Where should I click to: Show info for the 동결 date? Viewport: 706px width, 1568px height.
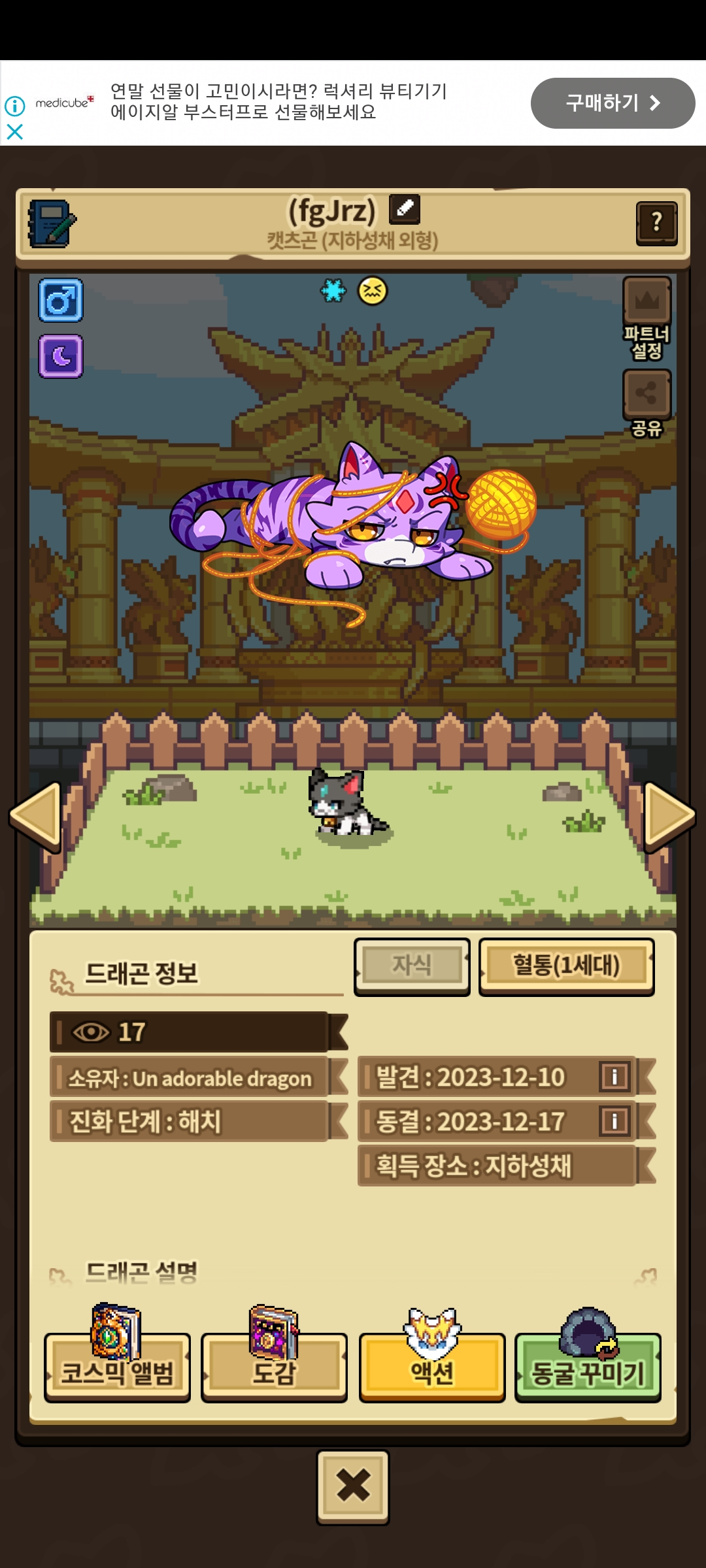614,1121
